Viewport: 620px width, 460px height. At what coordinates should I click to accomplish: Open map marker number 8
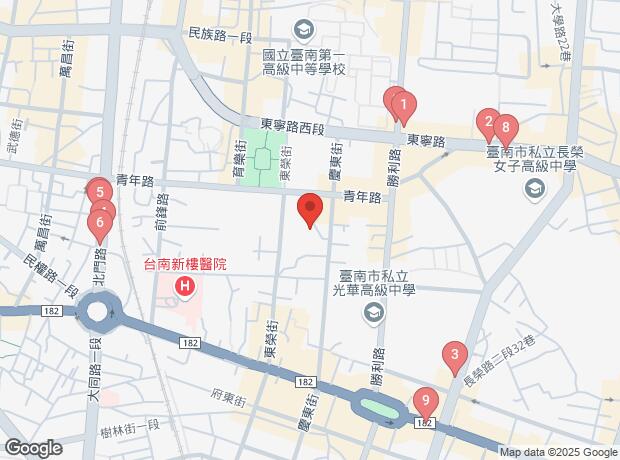506,128
